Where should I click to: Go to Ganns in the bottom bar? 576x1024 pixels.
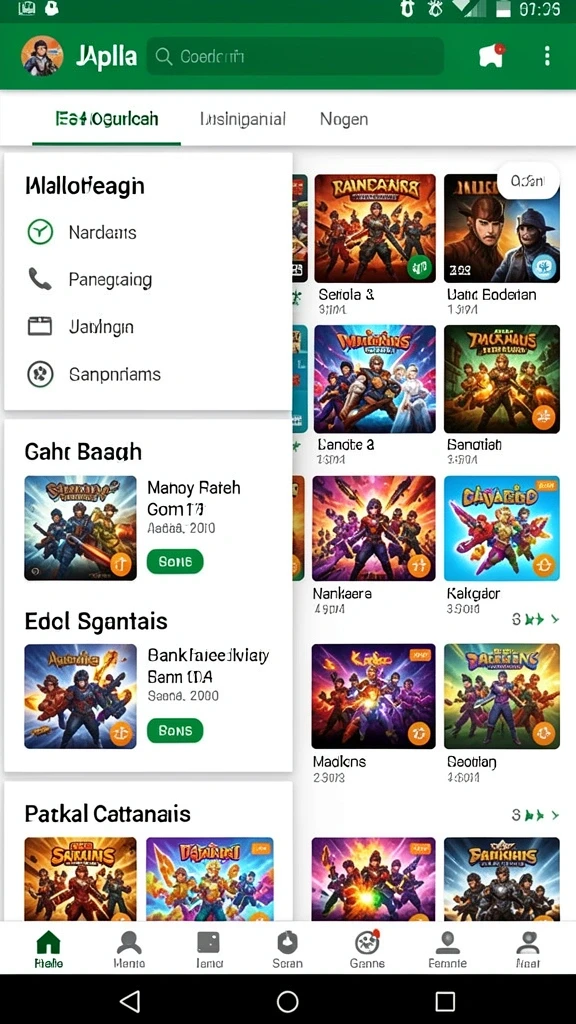pyautogui.click(x=367, y=949)
